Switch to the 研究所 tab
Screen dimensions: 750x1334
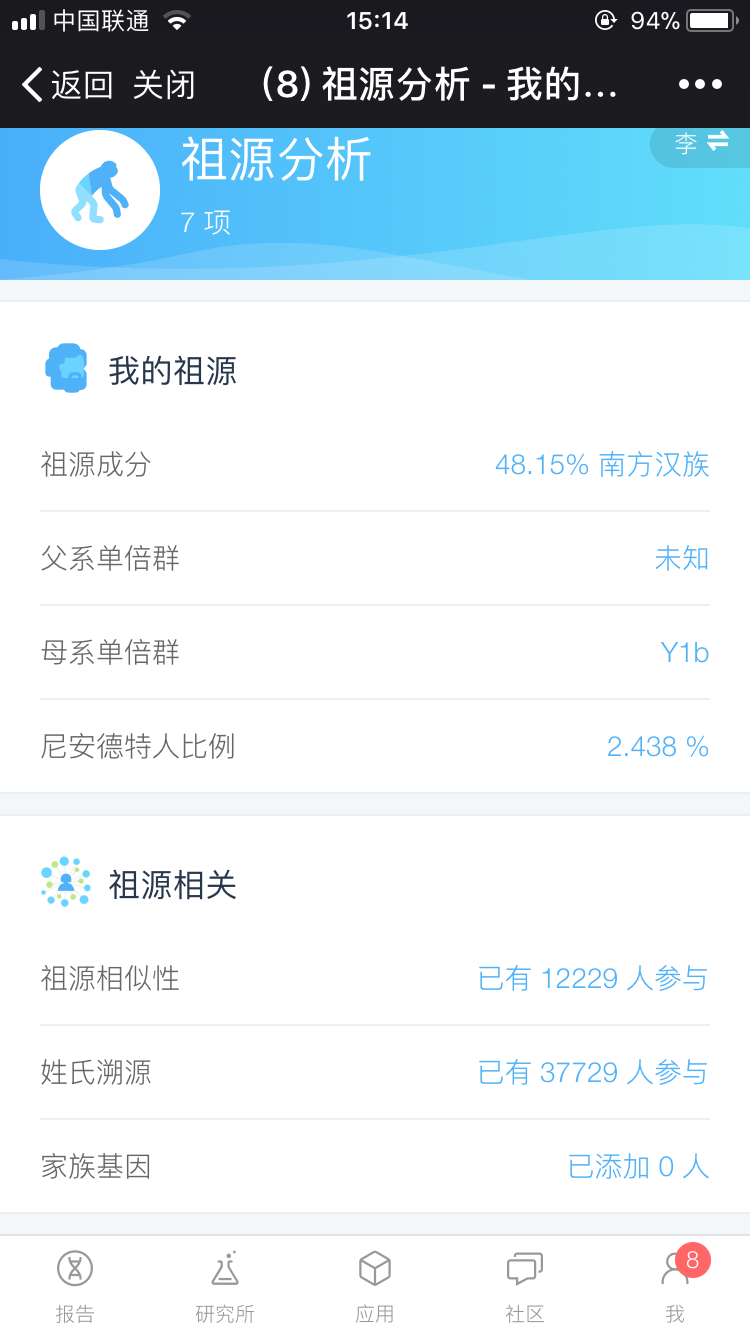pyautogui.click(x=225, y=1286)
